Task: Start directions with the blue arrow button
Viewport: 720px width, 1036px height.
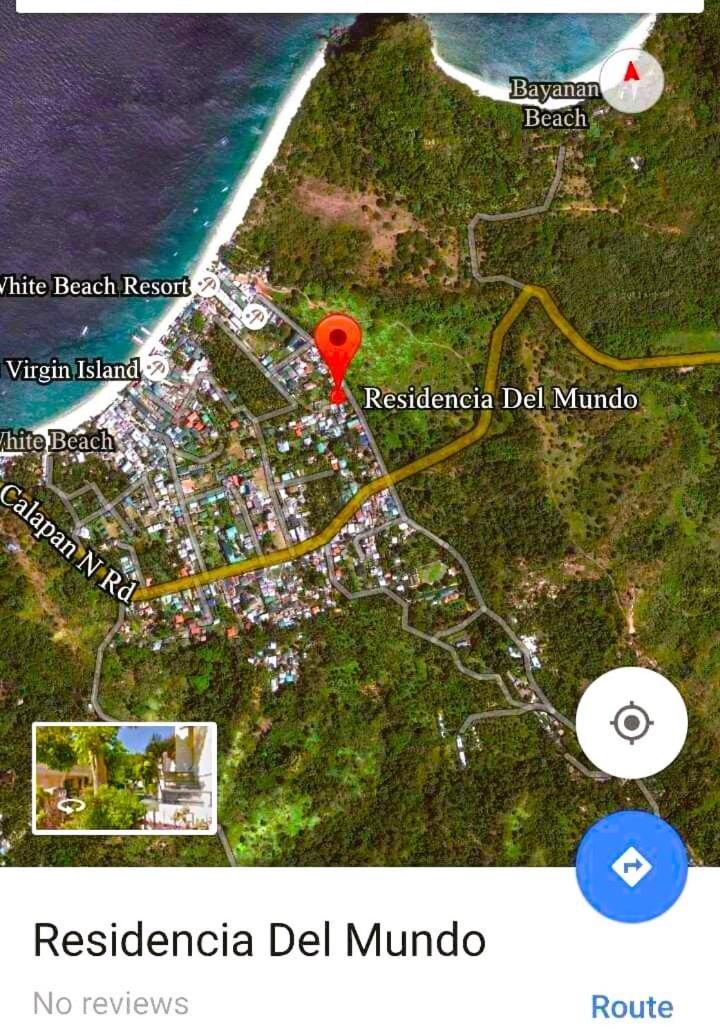Action: point(631,866)
